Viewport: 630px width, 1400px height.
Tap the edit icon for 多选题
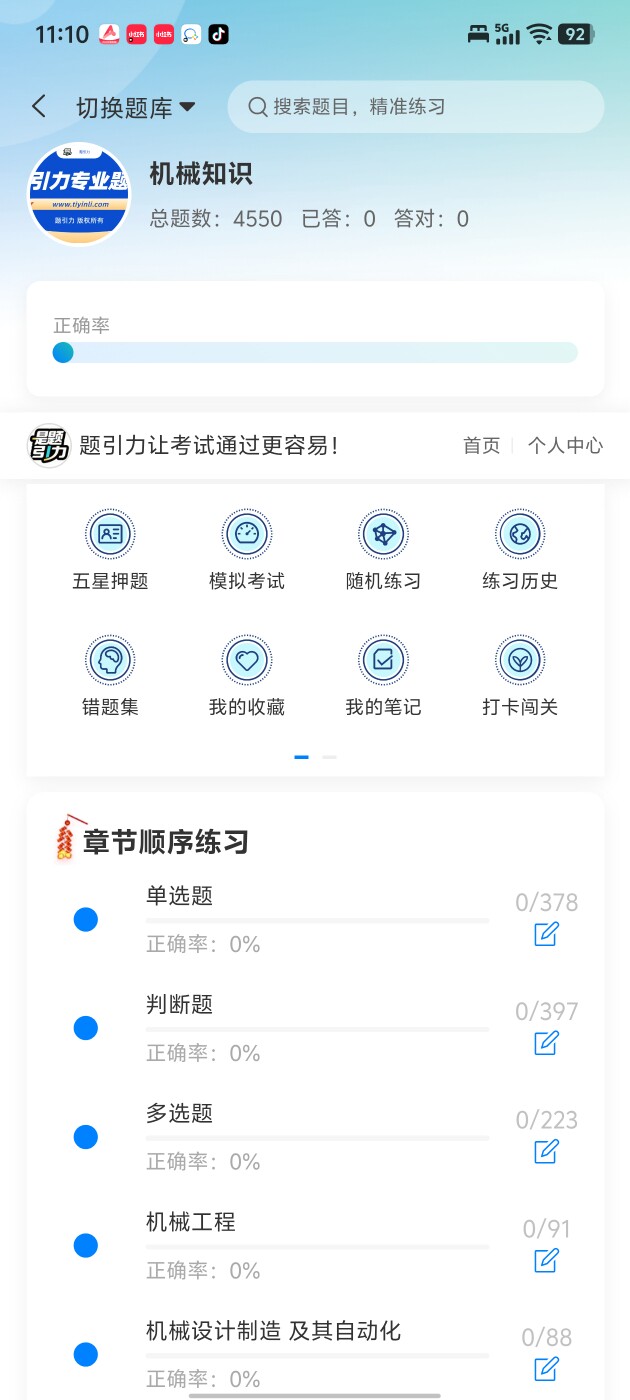click(x=546, y=1152)
